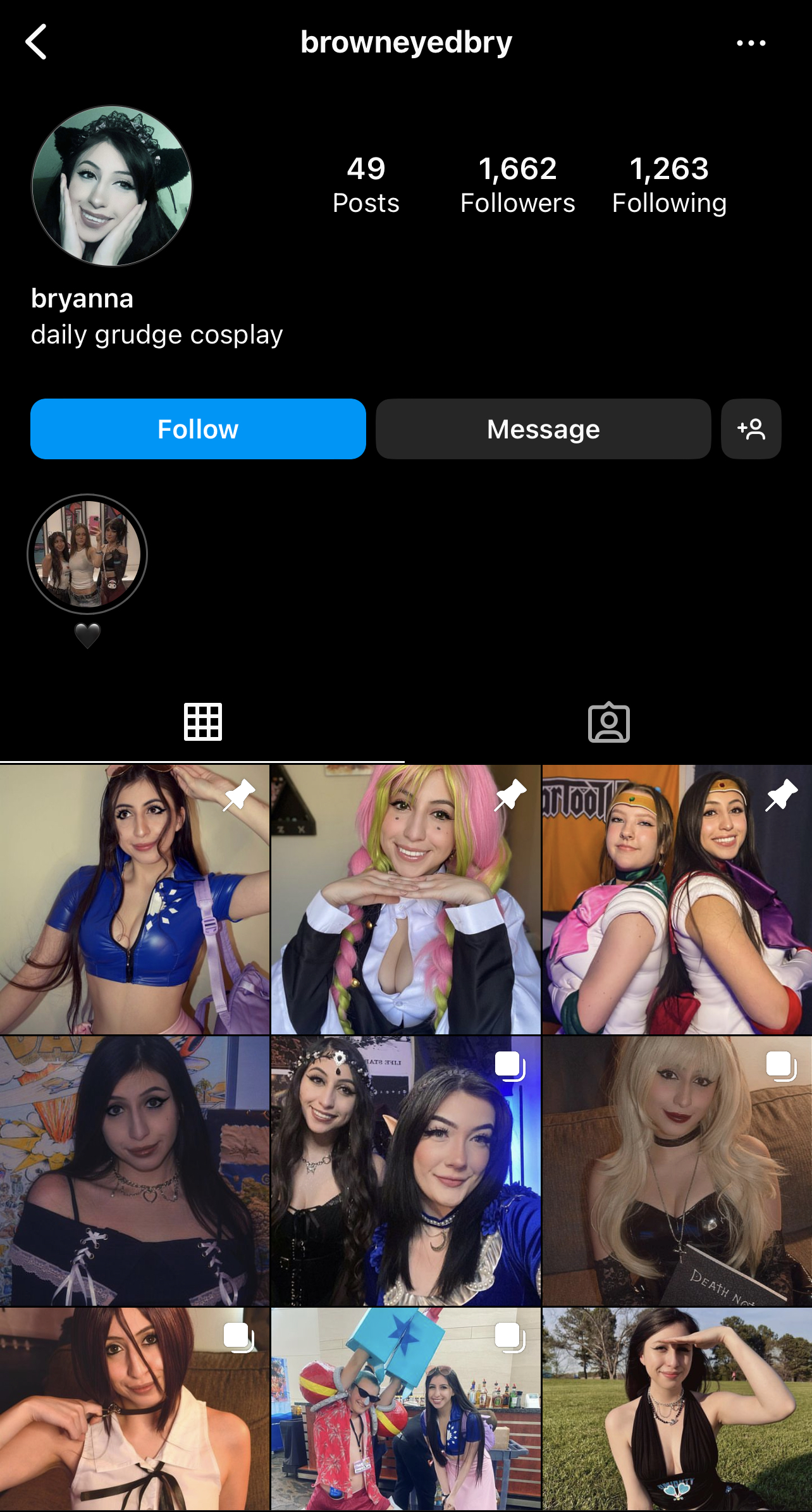The height and width of the screenshot is (1512, 812).
Task: Open the pinned post with two sailor cosplayers
Action: pyautogui.click(x=677, y=900)
